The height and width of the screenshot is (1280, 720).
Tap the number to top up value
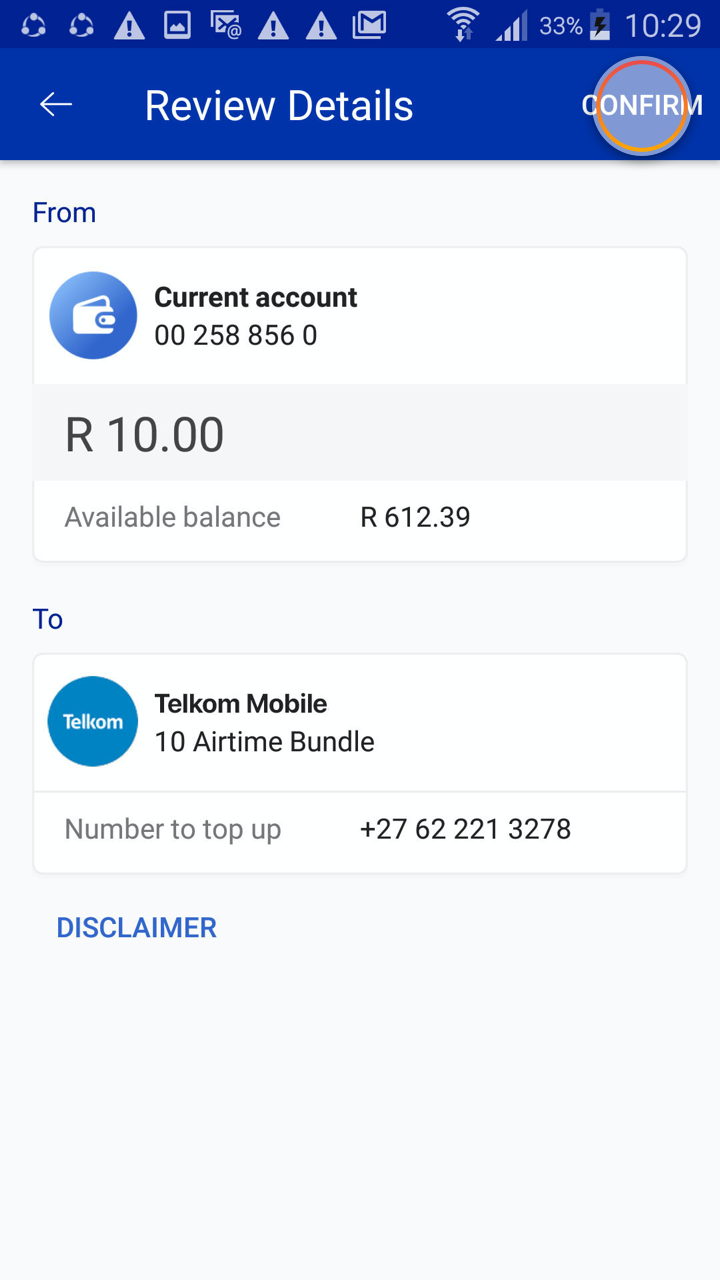coord(466,829)
